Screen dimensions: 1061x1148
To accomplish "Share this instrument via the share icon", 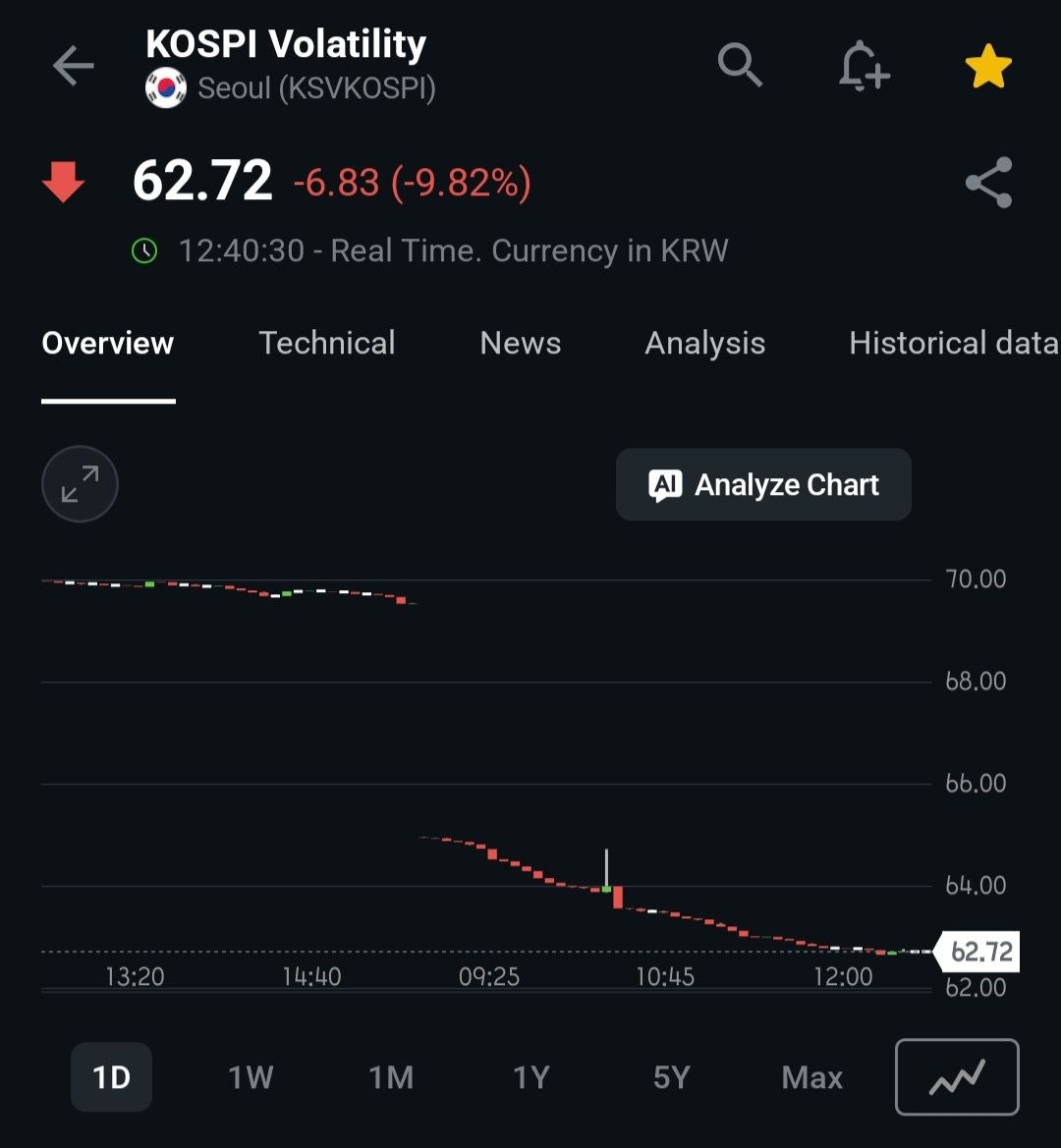I will (989, 183).
